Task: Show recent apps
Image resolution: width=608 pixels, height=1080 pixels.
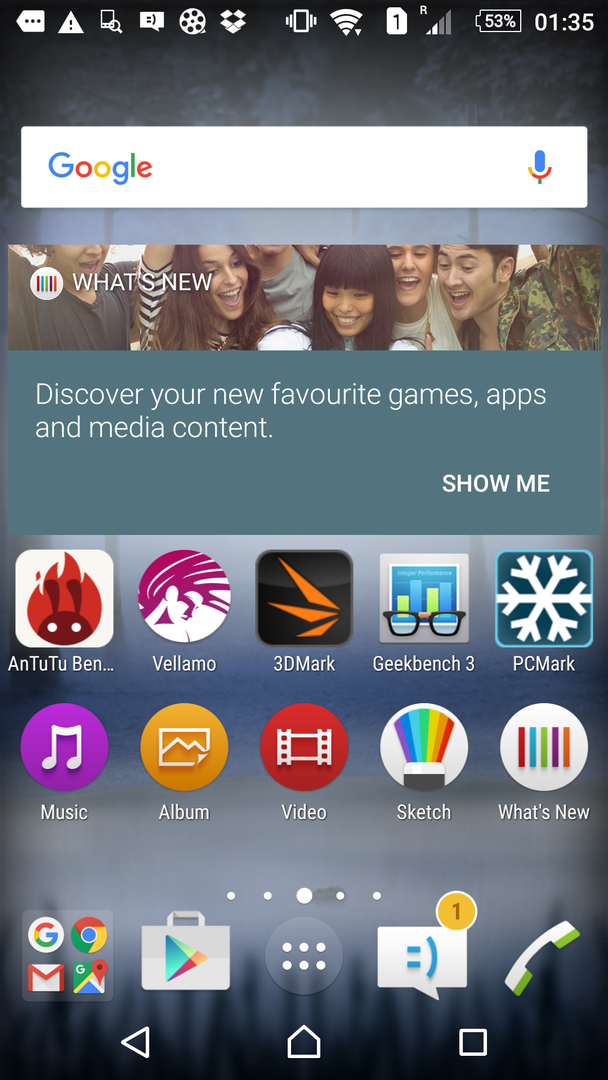Action: pos(472,1042)
